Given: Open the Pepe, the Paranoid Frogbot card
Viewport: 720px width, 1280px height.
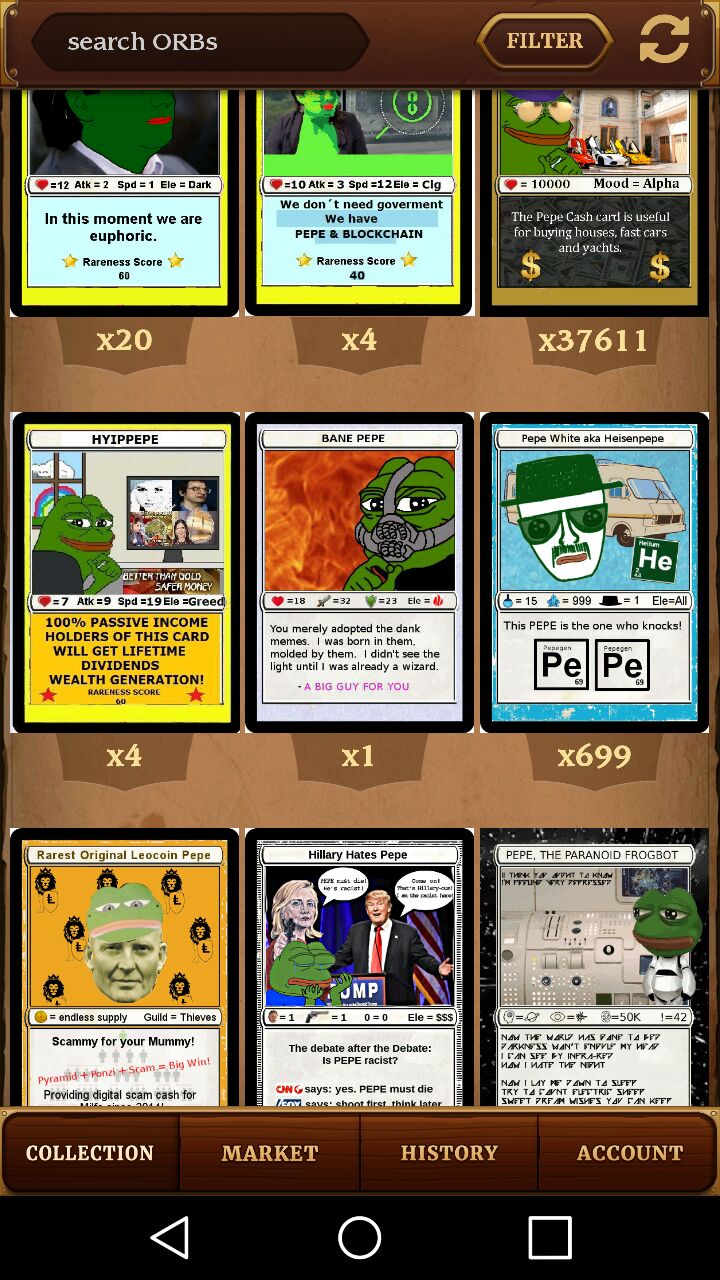Looking at the screenshot, I should click(594, 967).
